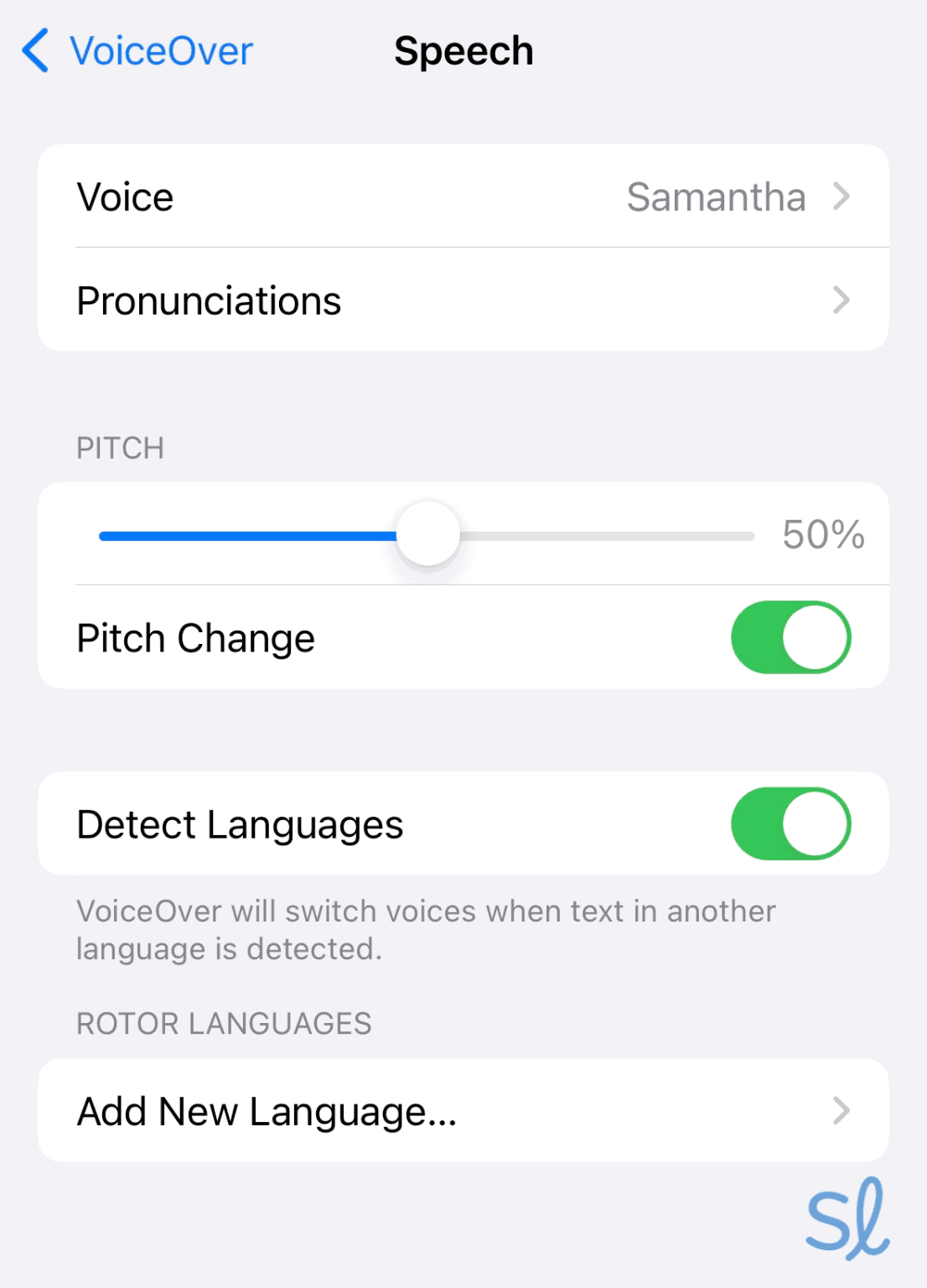Image resolution: width=927 pixels, height=1288 pixels.
Task: Tap the back chevron beside VoiceOver
Action: click(x=34, y=50)
